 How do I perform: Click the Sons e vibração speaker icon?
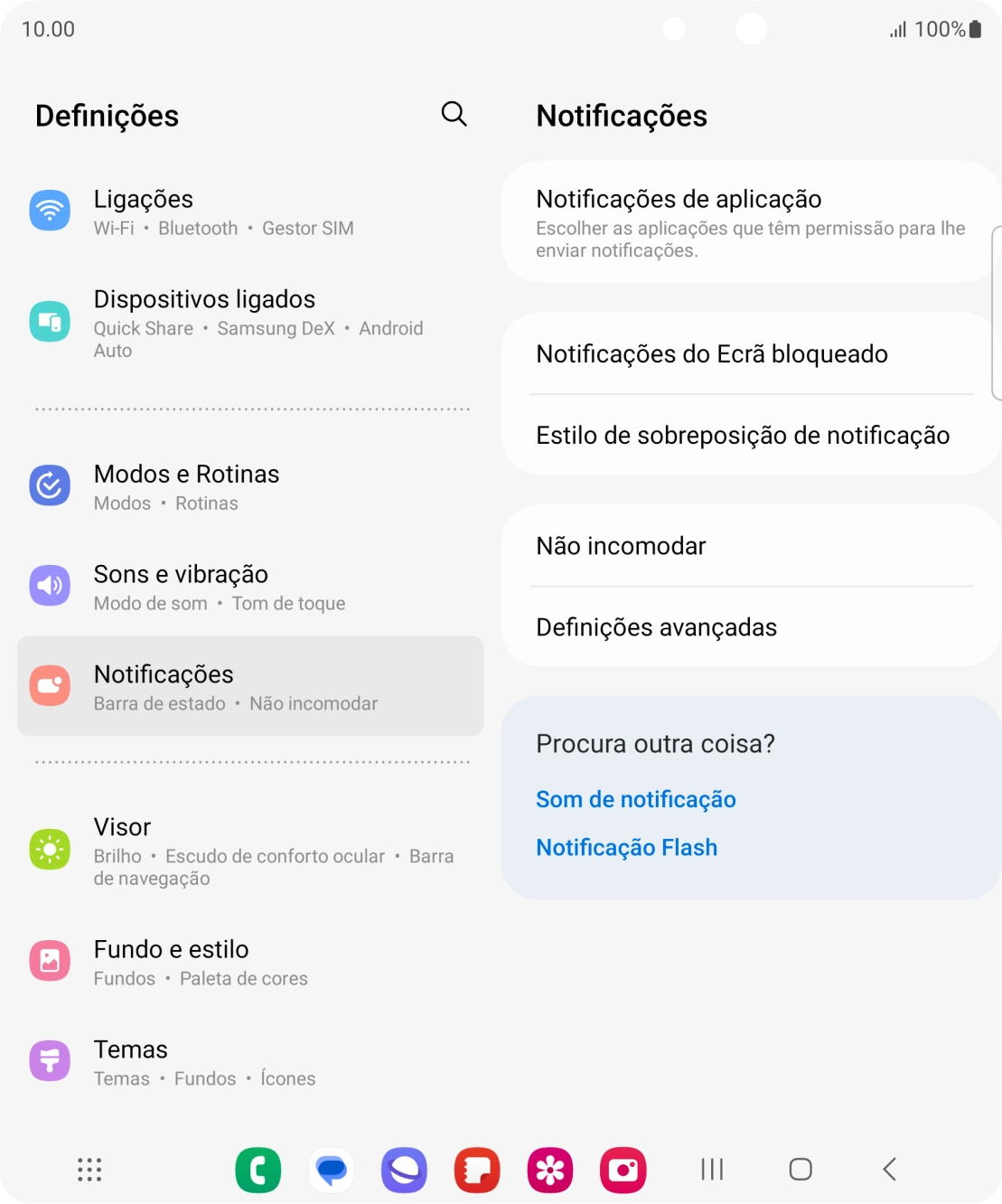[50, 586]
